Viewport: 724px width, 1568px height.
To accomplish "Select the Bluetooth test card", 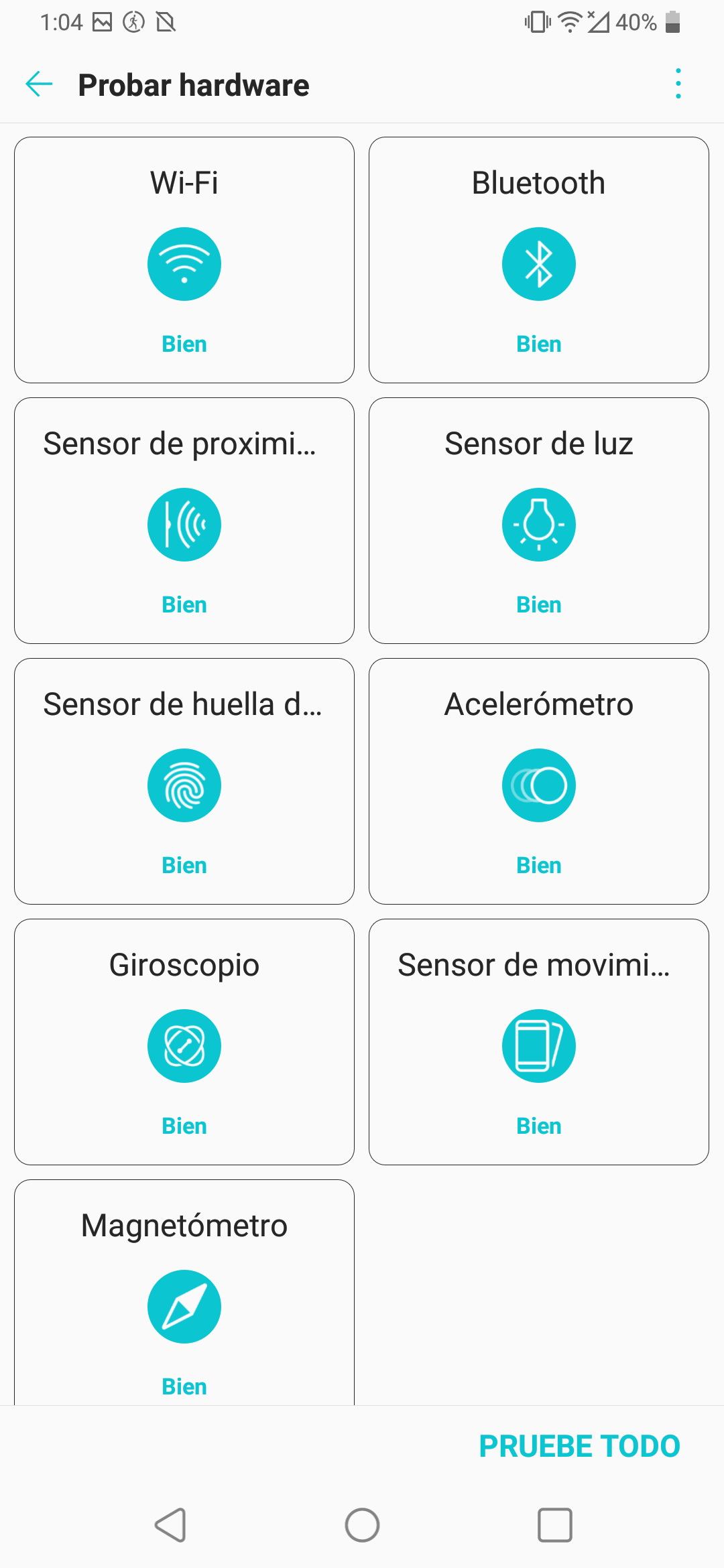I will click(539, 260).
